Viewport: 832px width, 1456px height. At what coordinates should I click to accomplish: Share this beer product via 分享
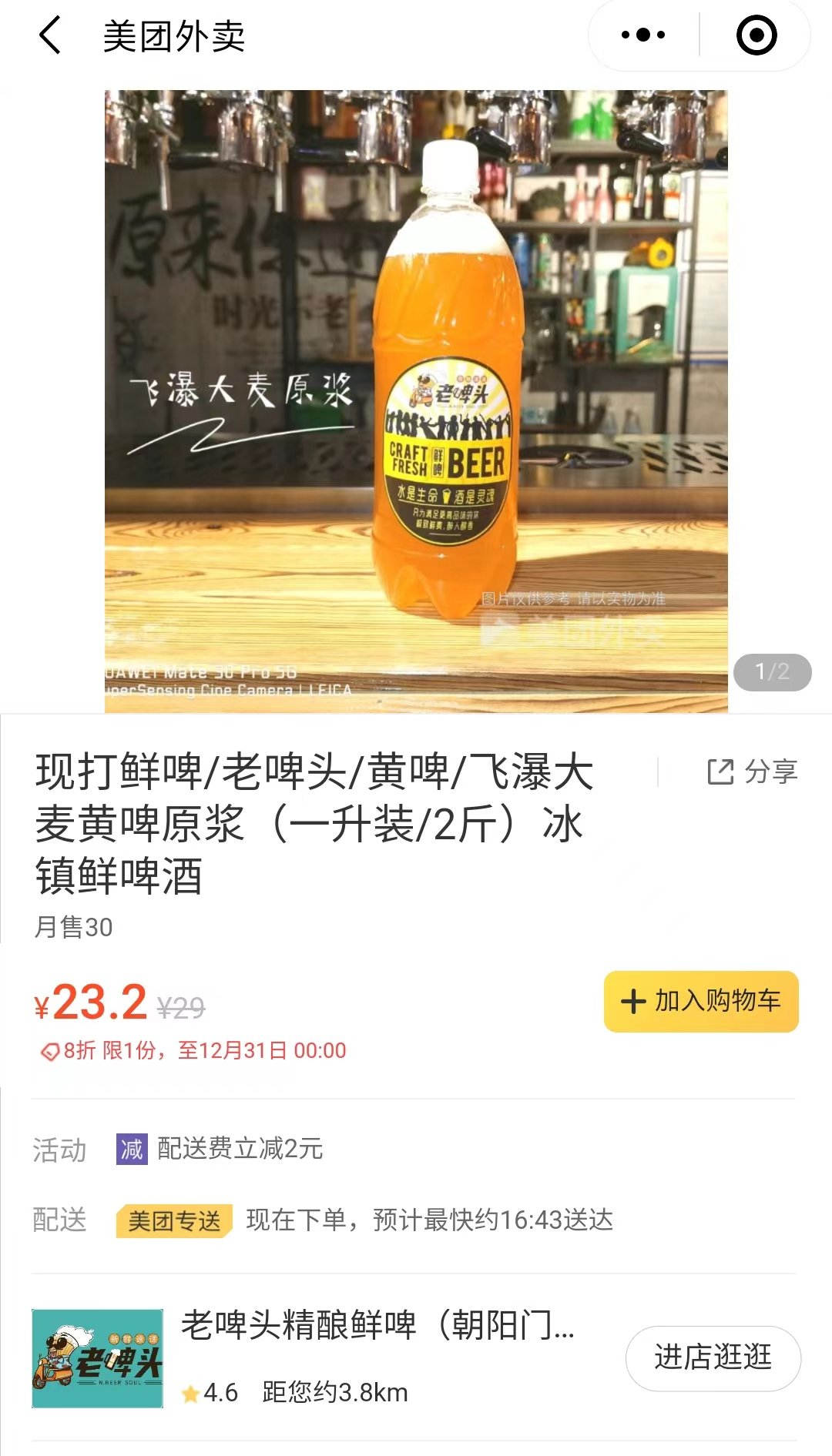pos(752,772)
